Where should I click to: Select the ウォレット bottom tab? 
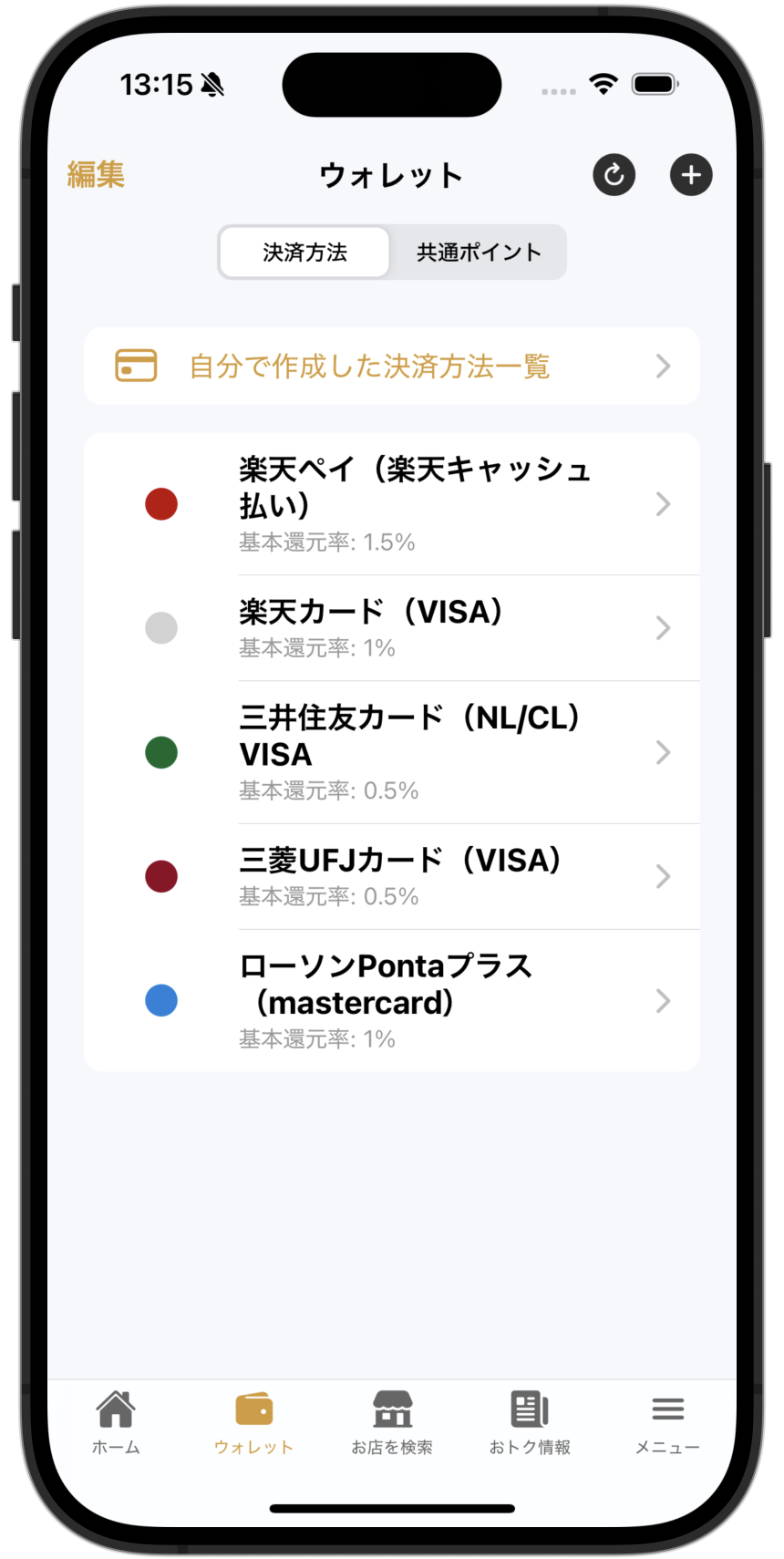click(x=253, y=1422)
